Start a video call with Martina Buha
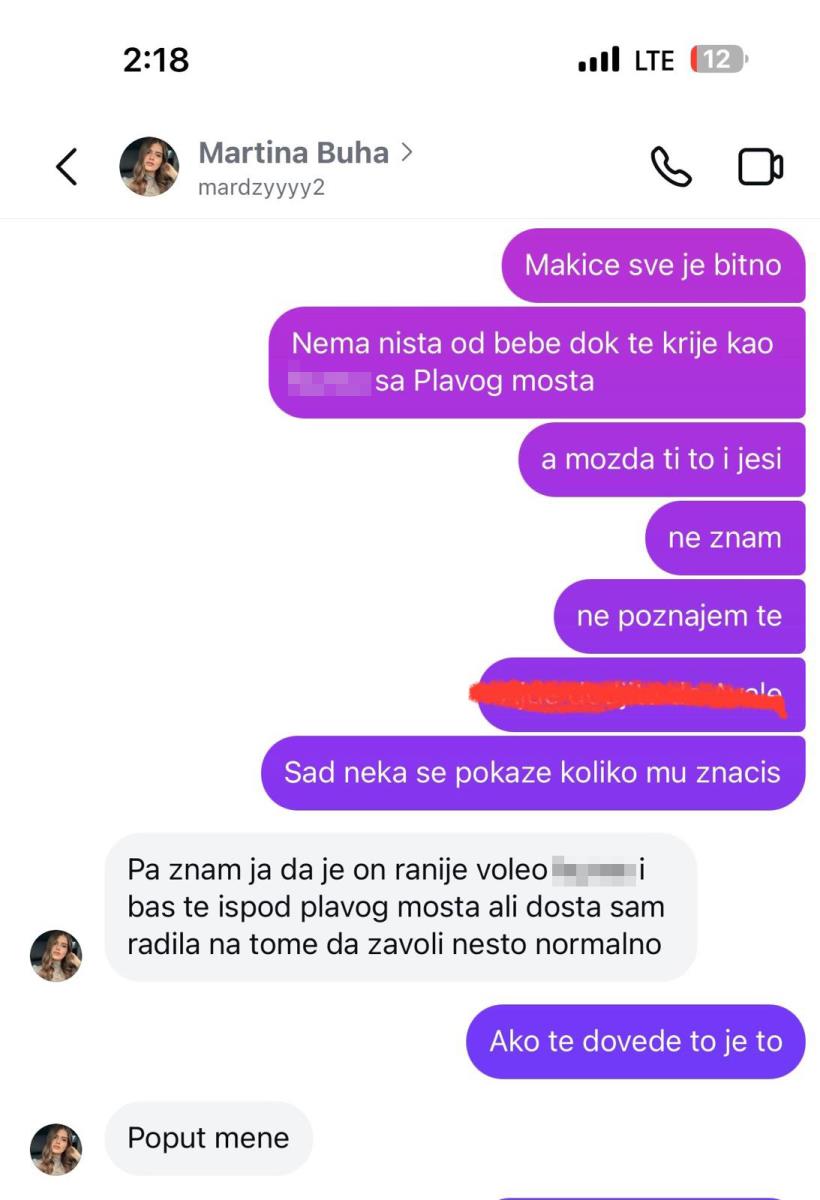 pos(762,168)
